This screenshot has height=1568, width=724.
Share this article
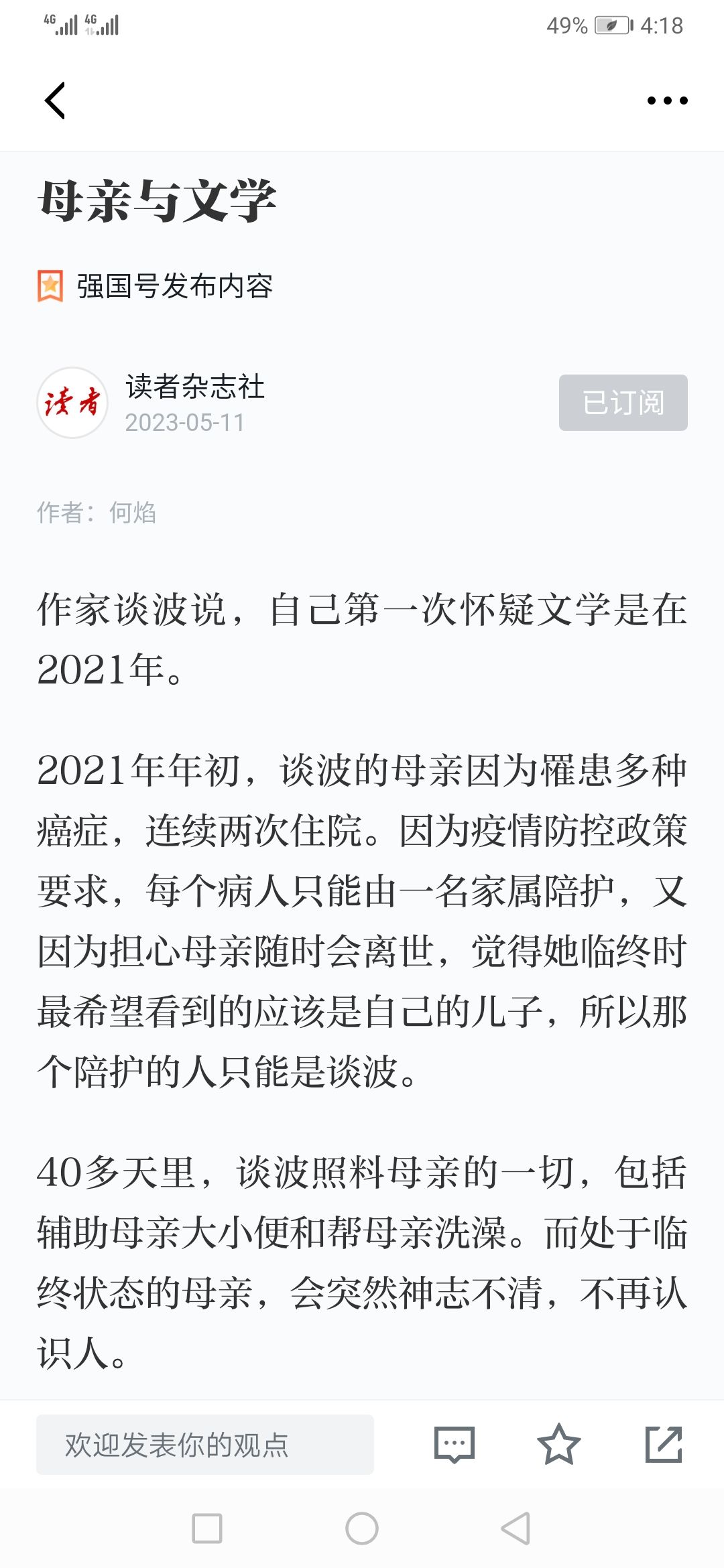[x=664, y=1445]
